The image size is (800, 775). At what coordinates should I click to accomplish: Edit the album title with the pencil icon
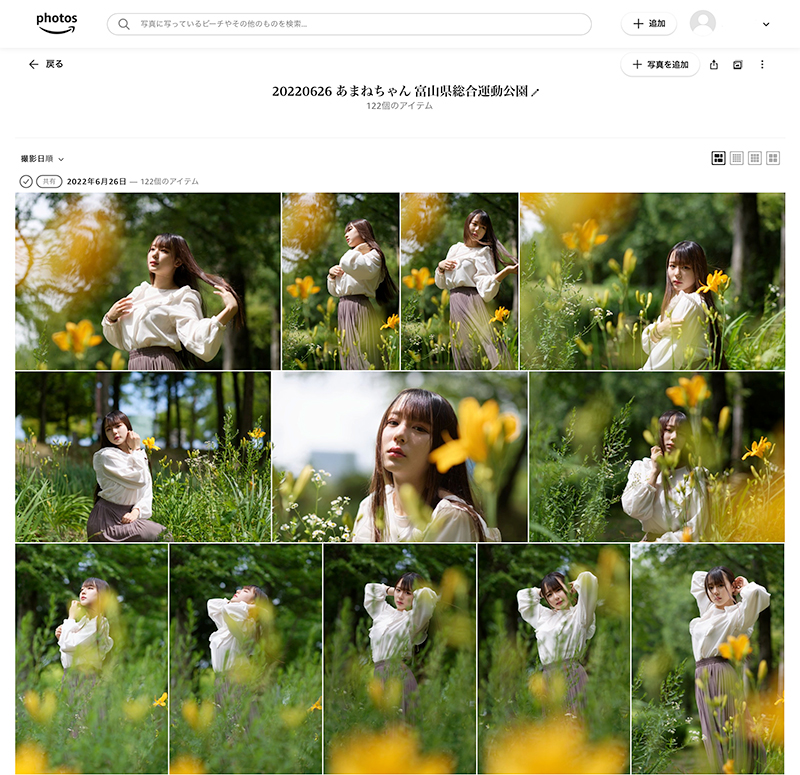535,92
